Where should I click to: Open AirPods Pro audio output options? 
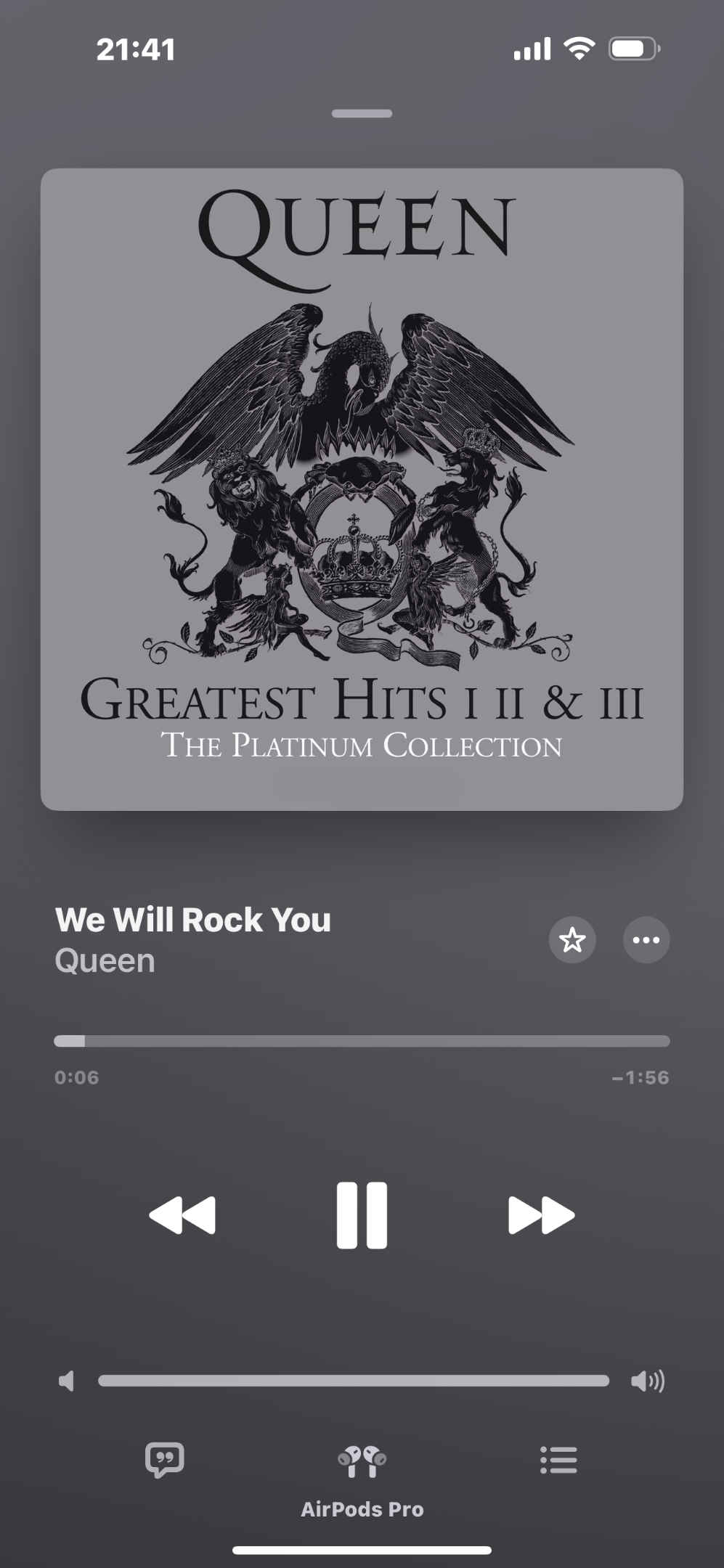click(x=362, y=1481)
